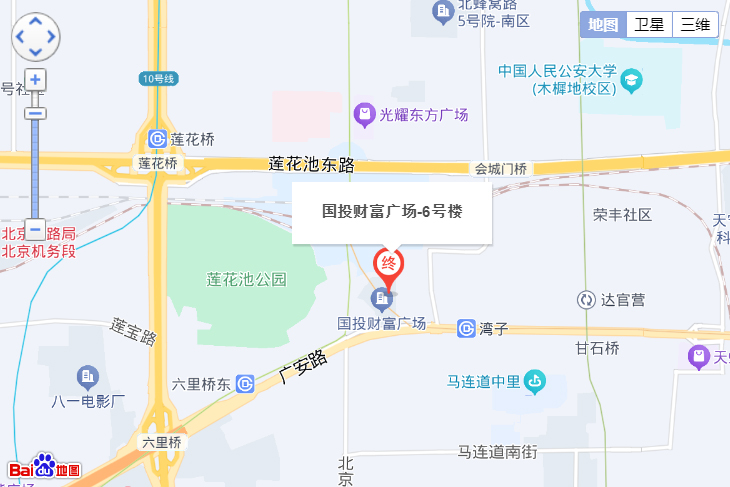The image size is (730, 487).
Task: Tap the red 终 destination marker
Action: point(388,265)
